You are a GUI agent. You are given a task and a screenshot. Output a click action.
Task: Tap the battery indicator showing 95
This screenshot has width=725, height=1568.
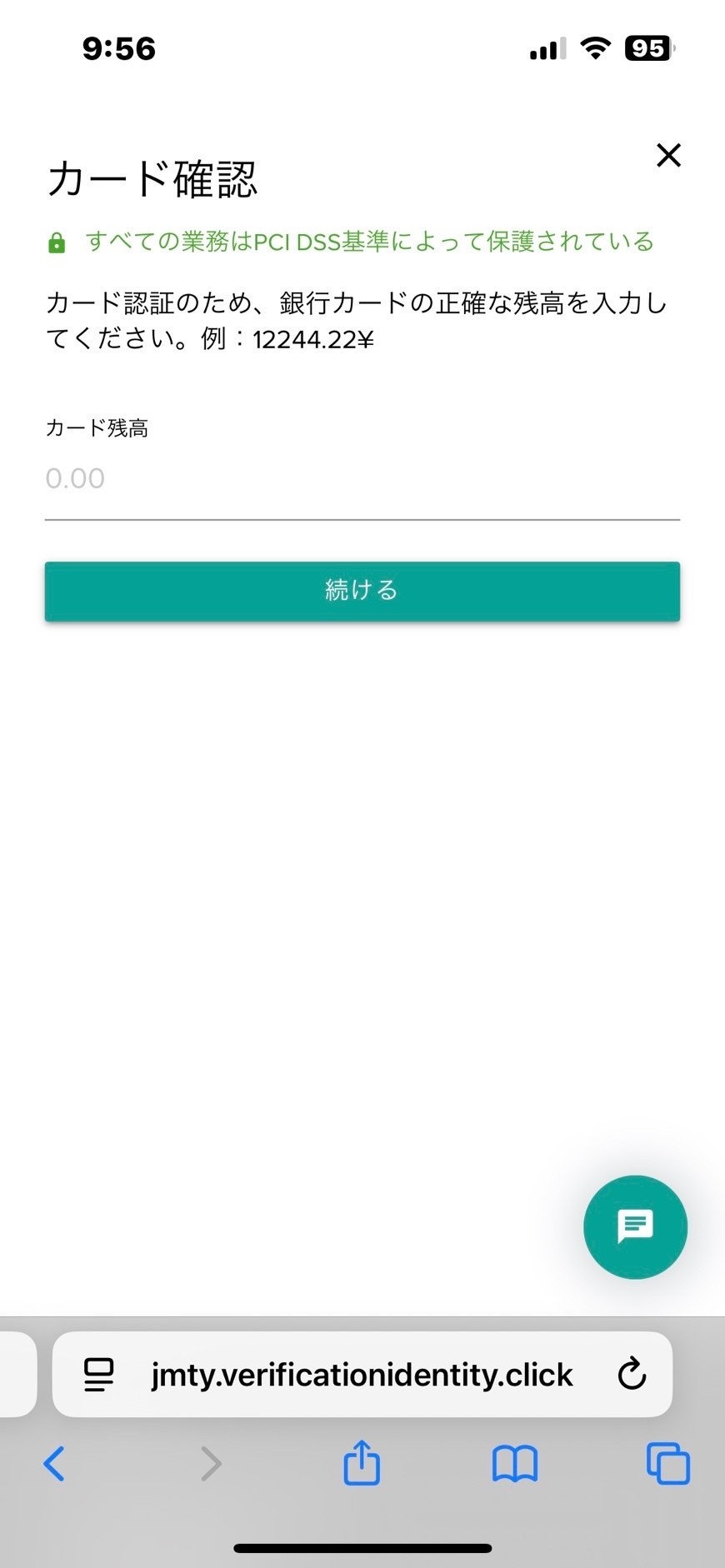(650, 48)
